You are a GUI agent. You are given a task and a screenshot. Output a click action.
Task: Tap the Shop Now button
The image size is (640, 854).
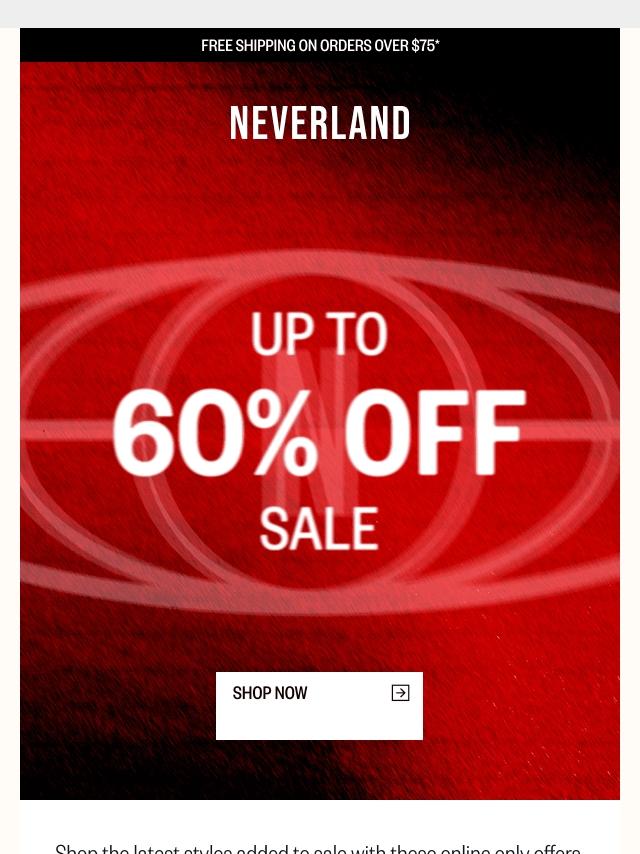click(x=319, y=705)
